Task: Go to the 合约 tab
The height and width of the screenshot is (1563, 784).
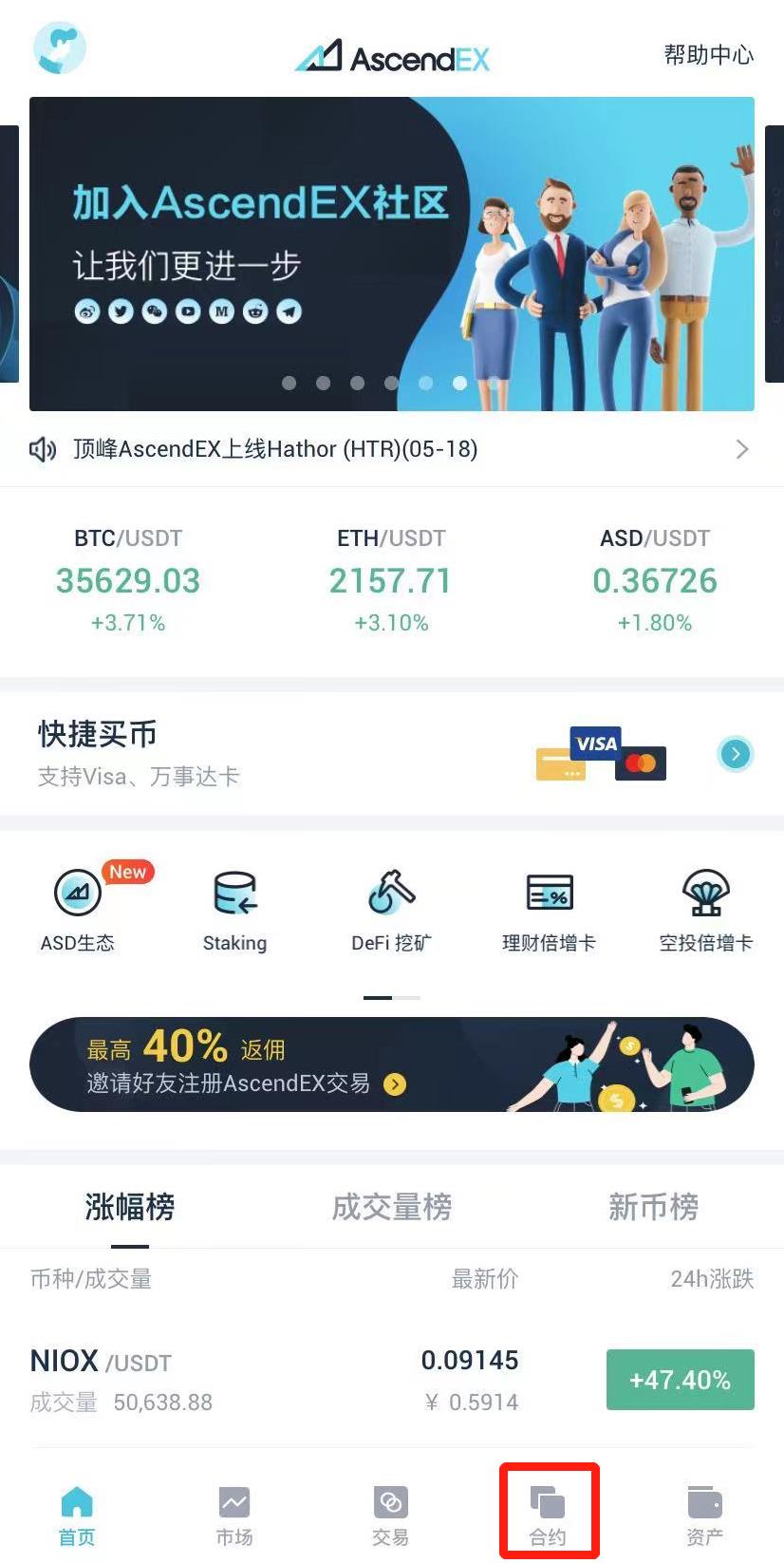Action: click(549, 1515)
